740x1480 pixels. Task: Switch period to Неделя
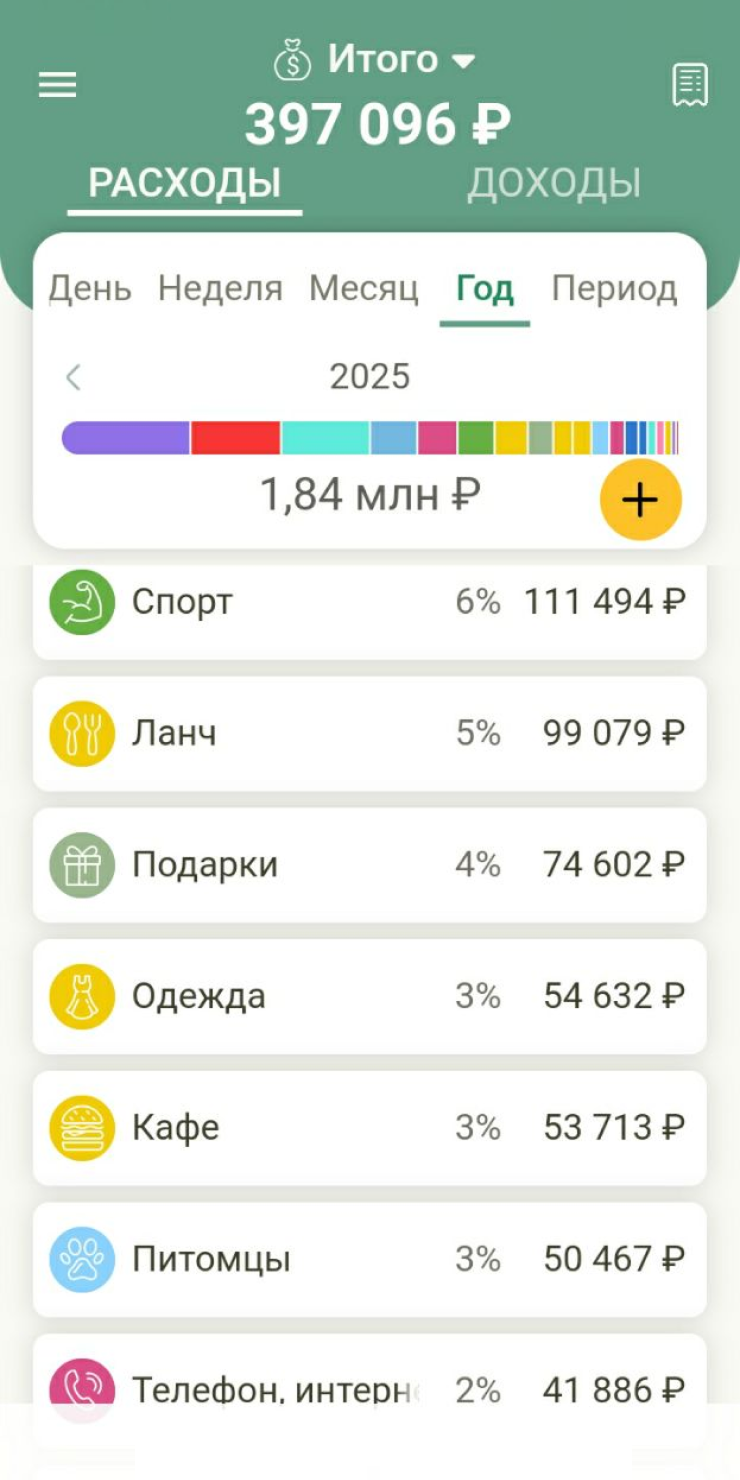[x=220, y=289]
